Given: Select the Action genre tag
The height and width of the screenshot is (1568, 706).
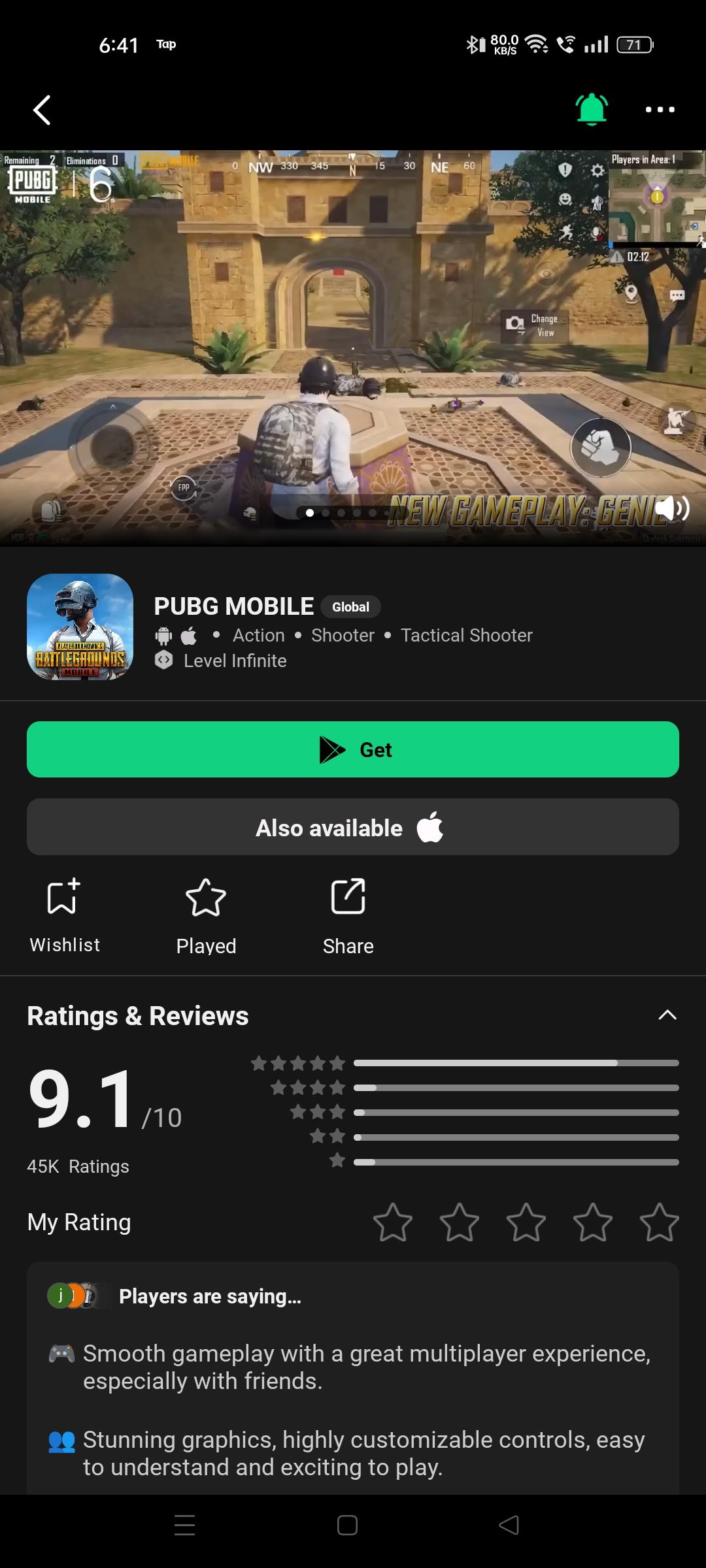Looking at the screenshot, I should [x=259, y=635].
